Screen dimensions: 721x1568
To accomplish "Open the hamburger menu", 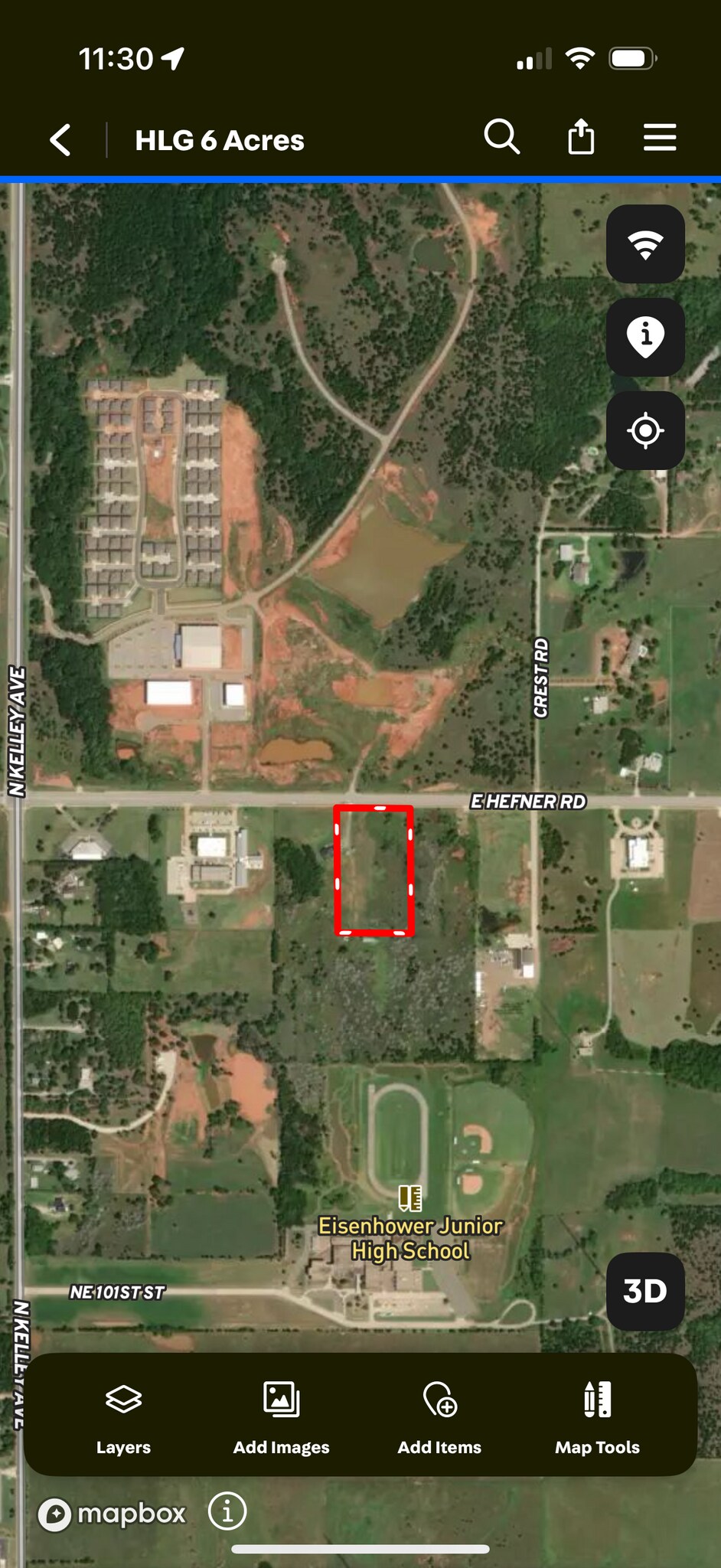I will point(659,138).
